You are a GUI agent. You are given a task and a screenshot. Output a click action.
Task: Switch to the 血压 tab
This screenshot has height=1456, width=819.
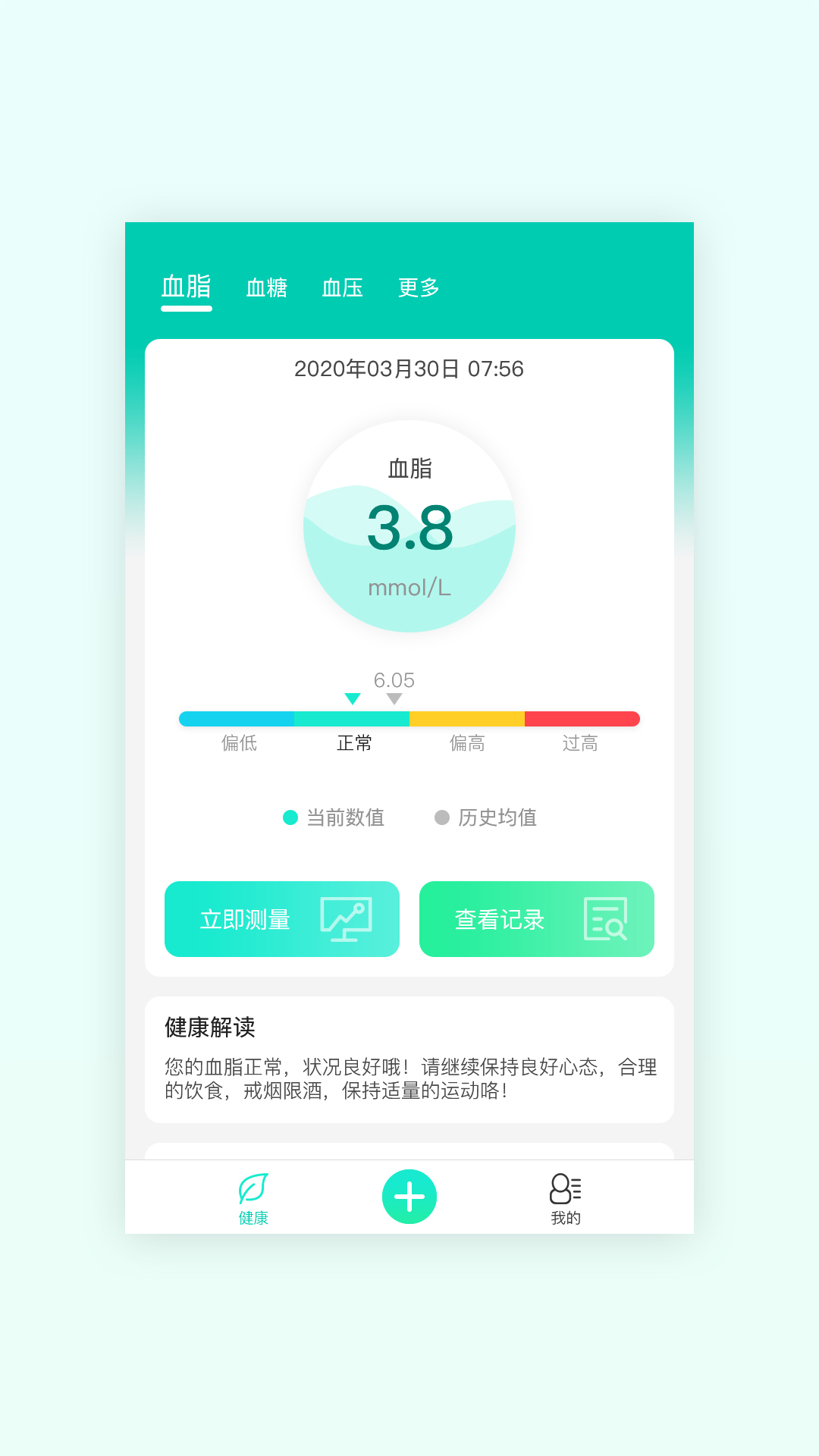pos(342,288)
